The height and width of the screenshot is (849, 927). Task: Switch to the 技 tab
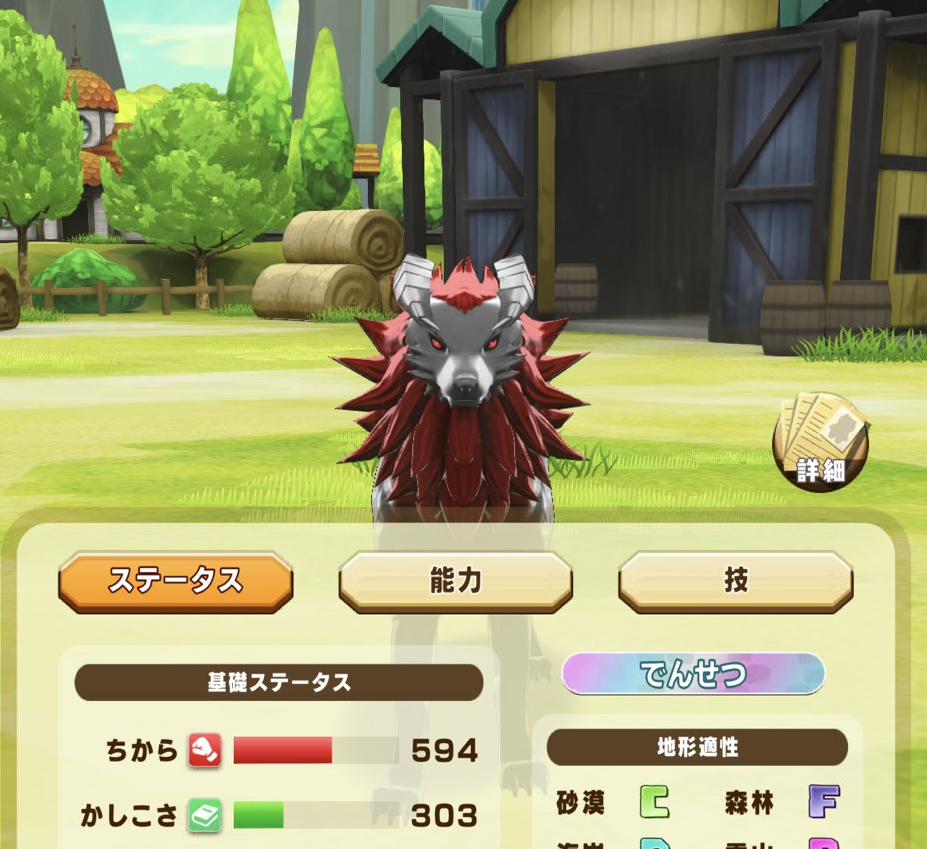pyautogui.click(x=736, y=581)
